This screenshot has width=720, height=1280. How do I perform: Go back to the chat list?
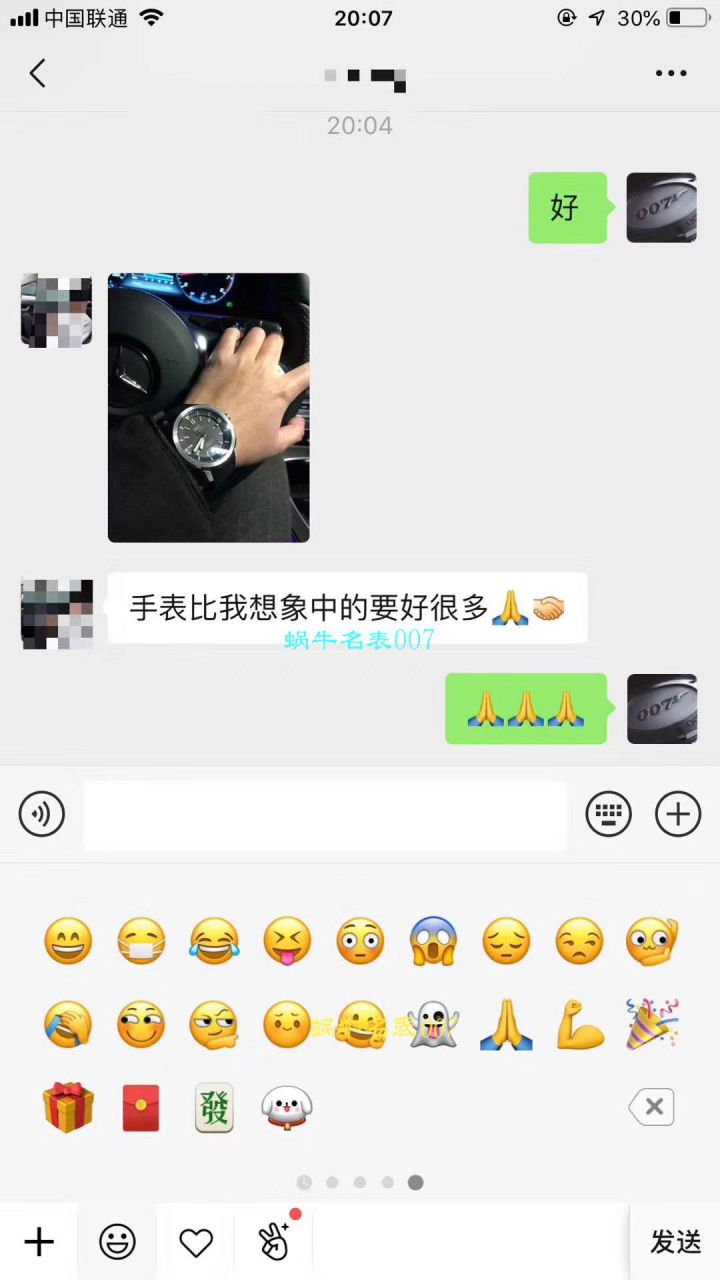(38, 73)
